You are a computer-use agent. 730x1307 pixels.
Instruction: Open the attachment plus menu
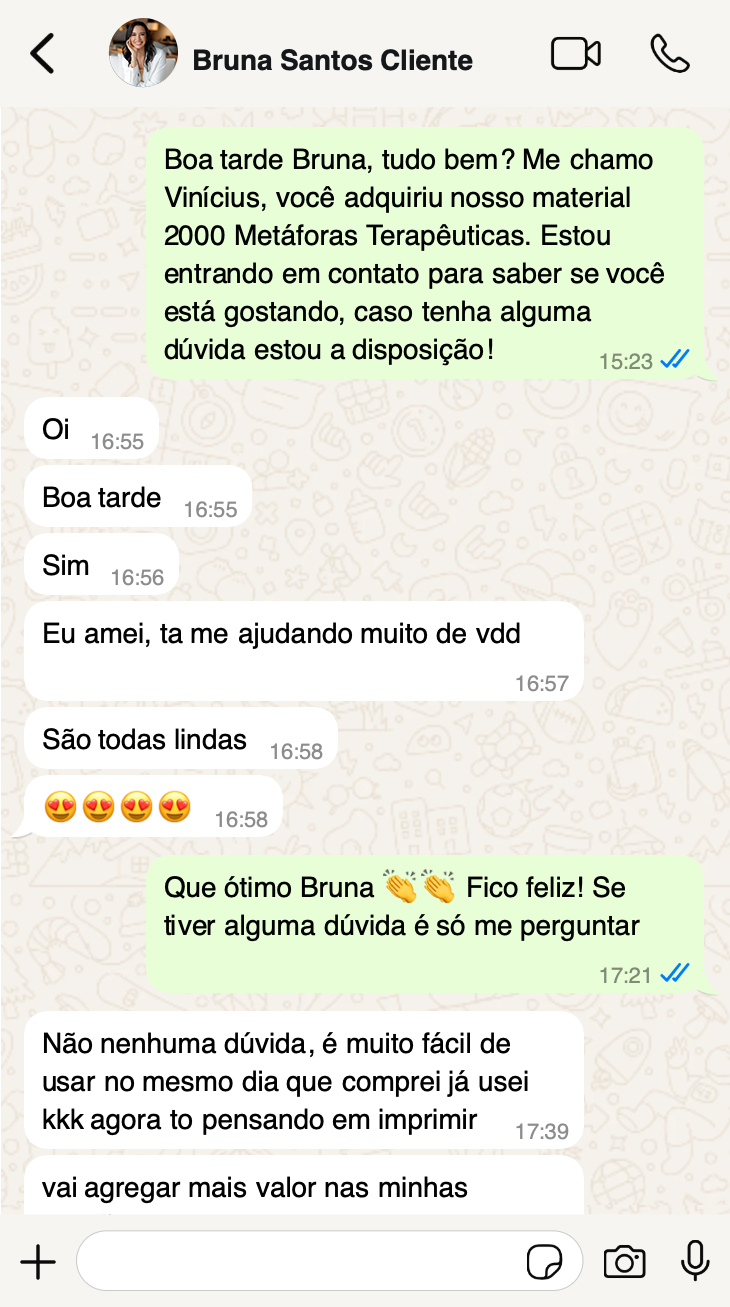pos(38,1262)
